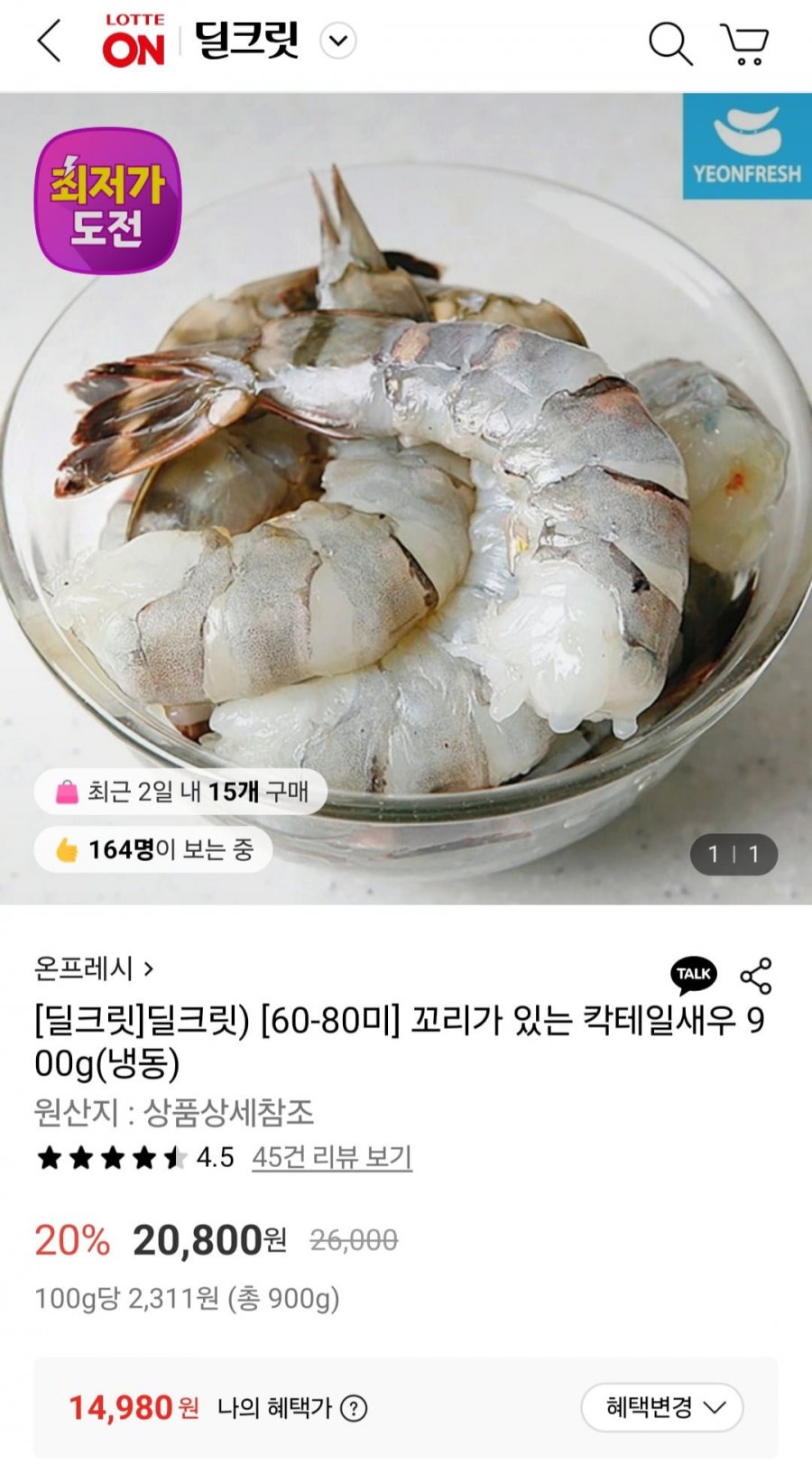Start a Kakao TALK inquiry
This screenshot has width=812, height=1464.
pos(694,976)
